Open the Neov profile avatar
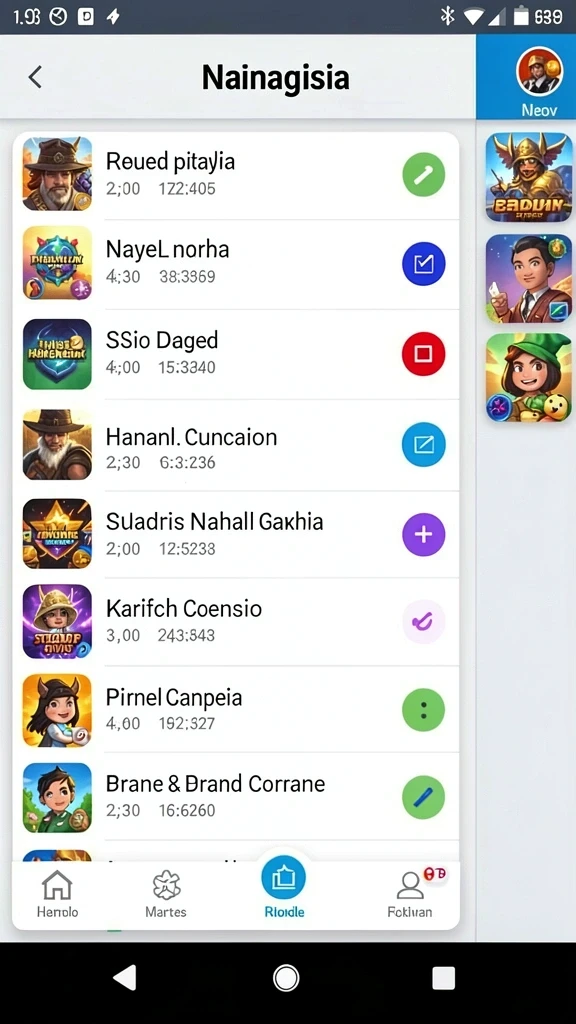 point(539,72)
